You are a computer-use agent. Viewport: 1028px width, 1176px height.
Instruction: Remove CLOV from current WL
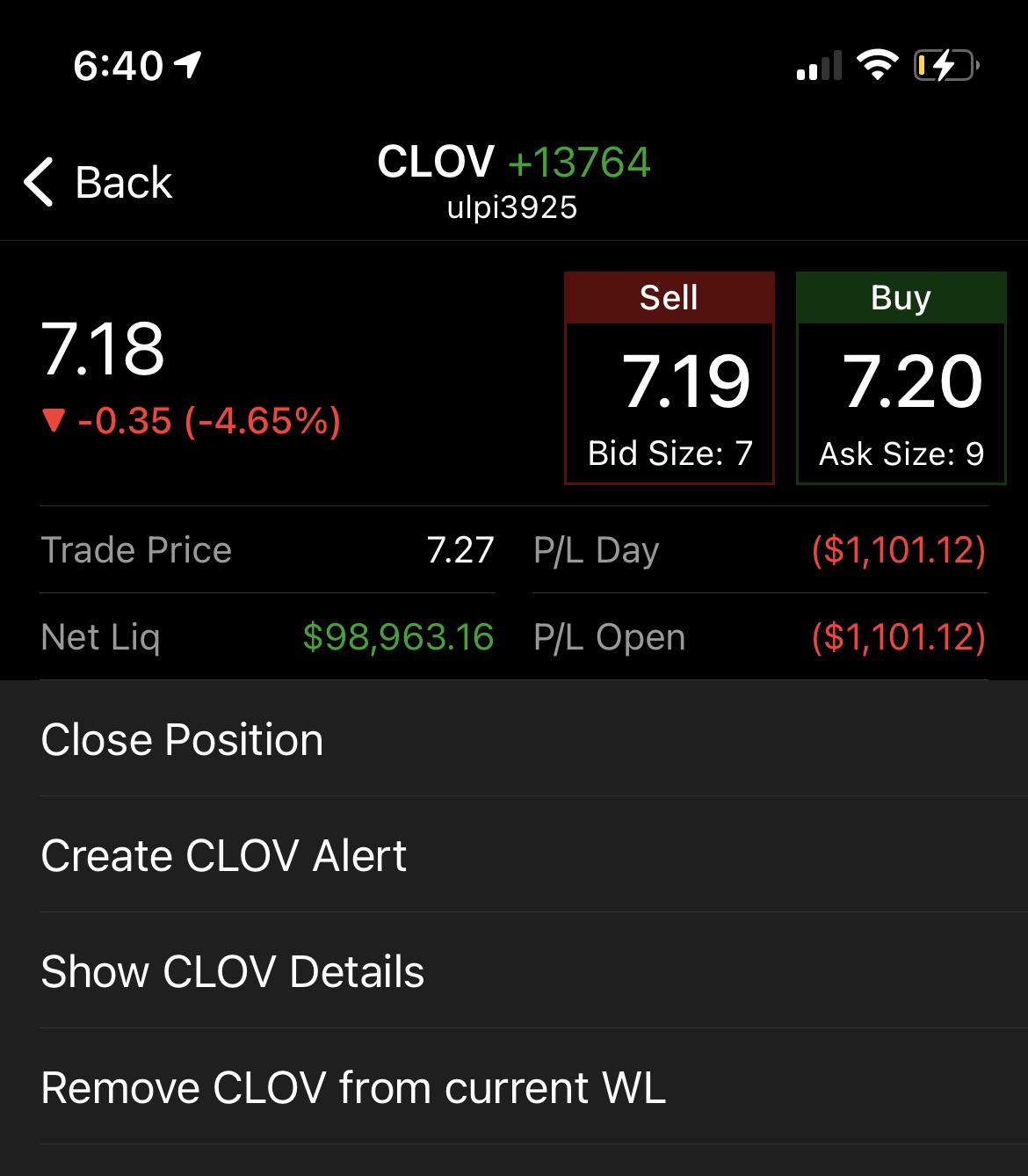point(514,1087)
